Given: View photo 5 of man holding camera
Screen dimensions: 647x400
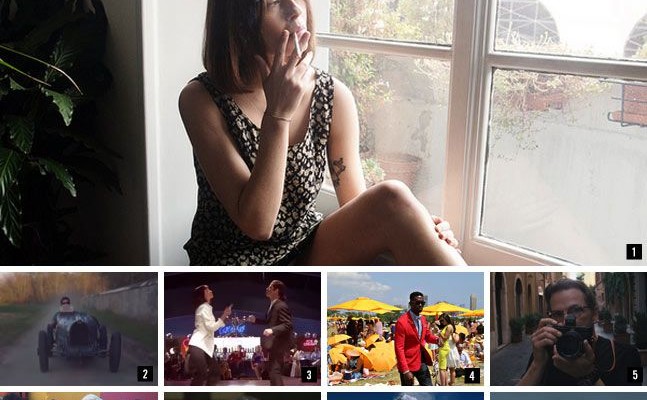Looking at the screenshot, I should 567,329.
